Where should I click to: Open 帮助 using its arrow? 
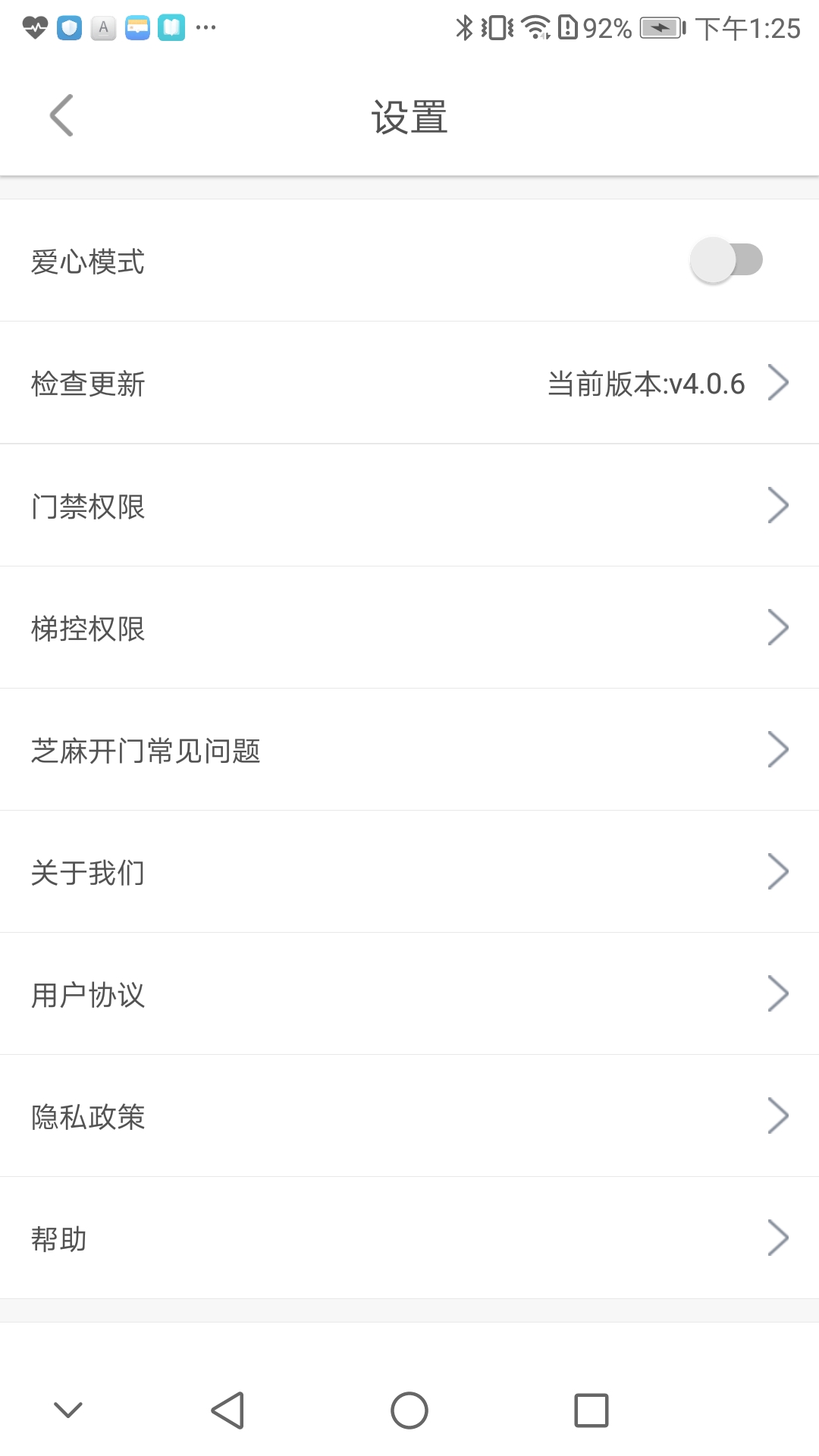(778, 1238)
